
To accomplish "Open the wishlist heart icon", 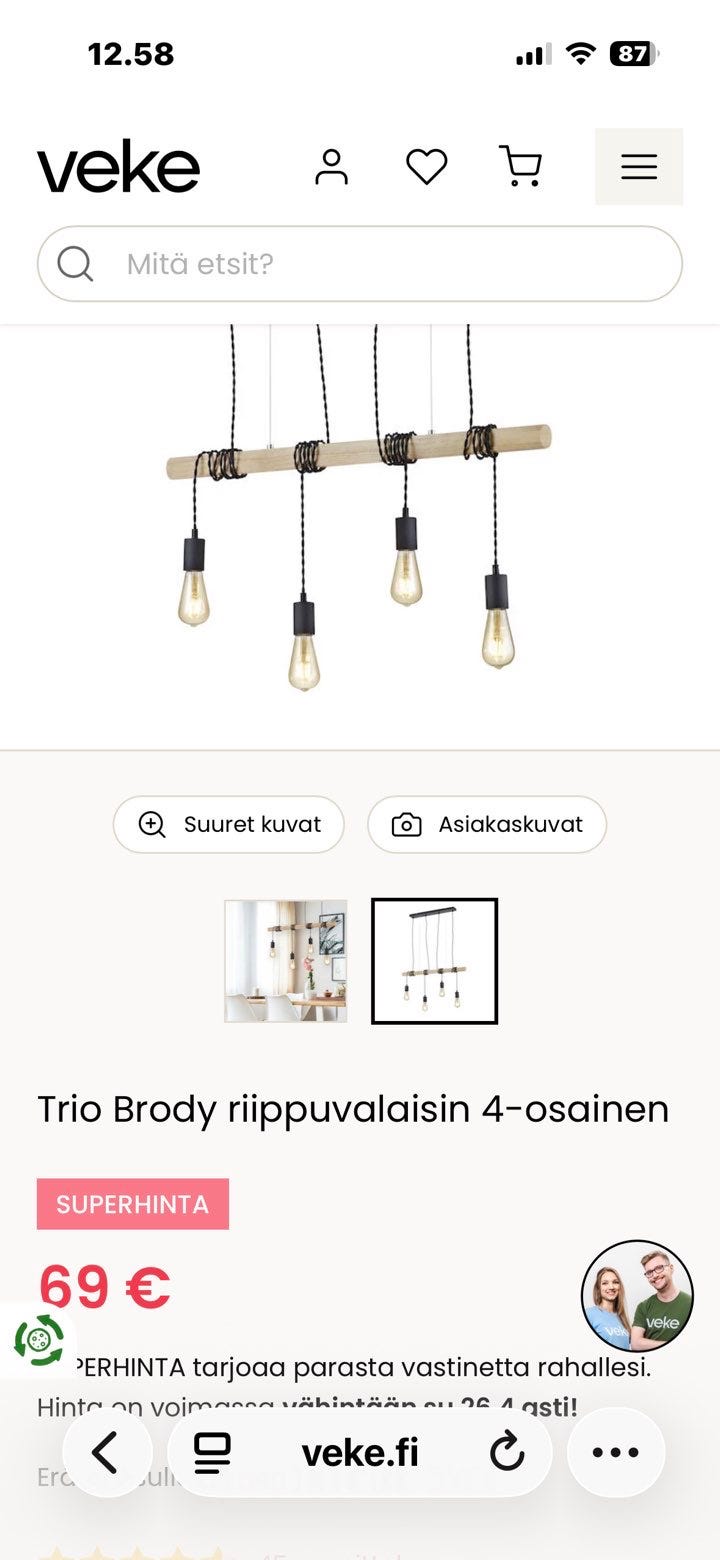I will (x=426, y=166).
